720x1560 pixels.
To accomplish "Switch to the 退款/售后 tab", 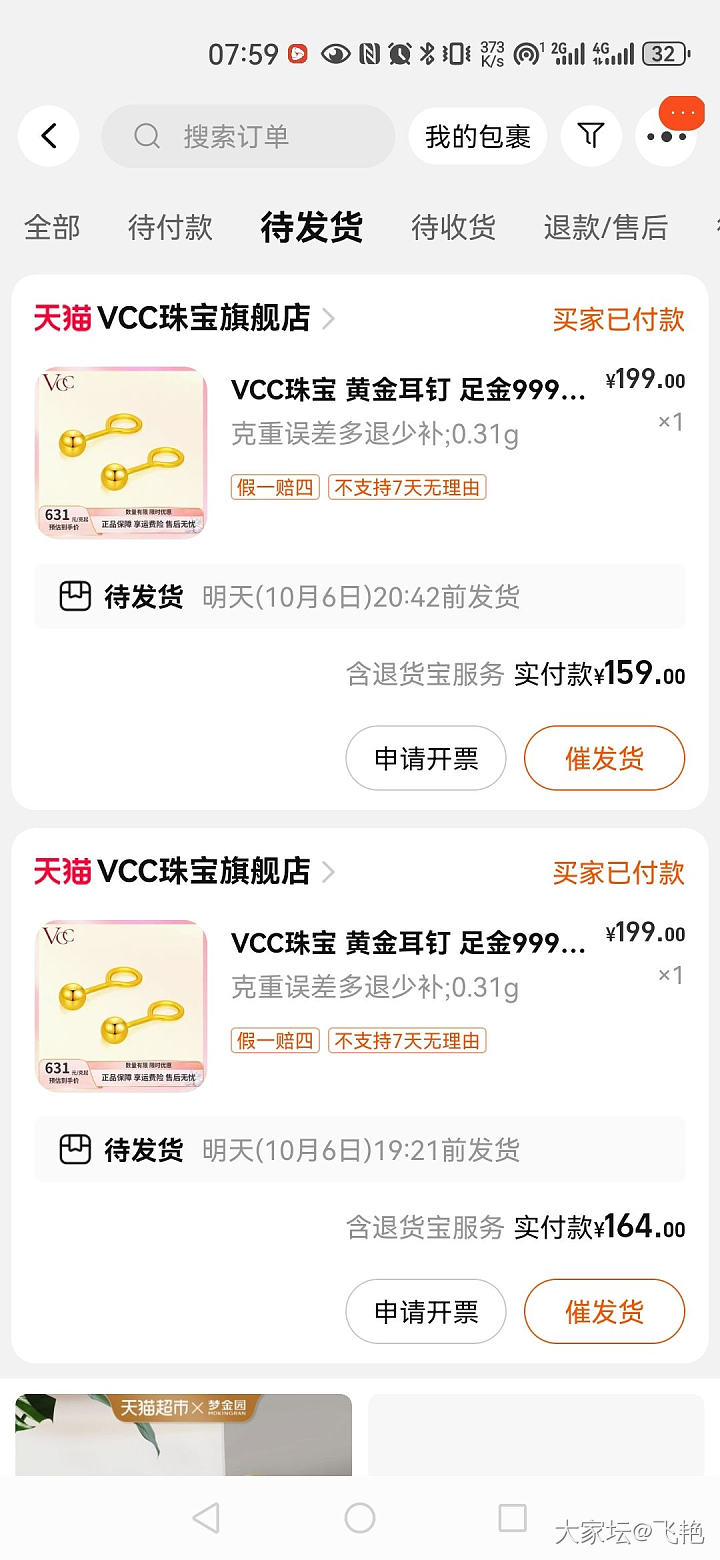I will (605, 227).
